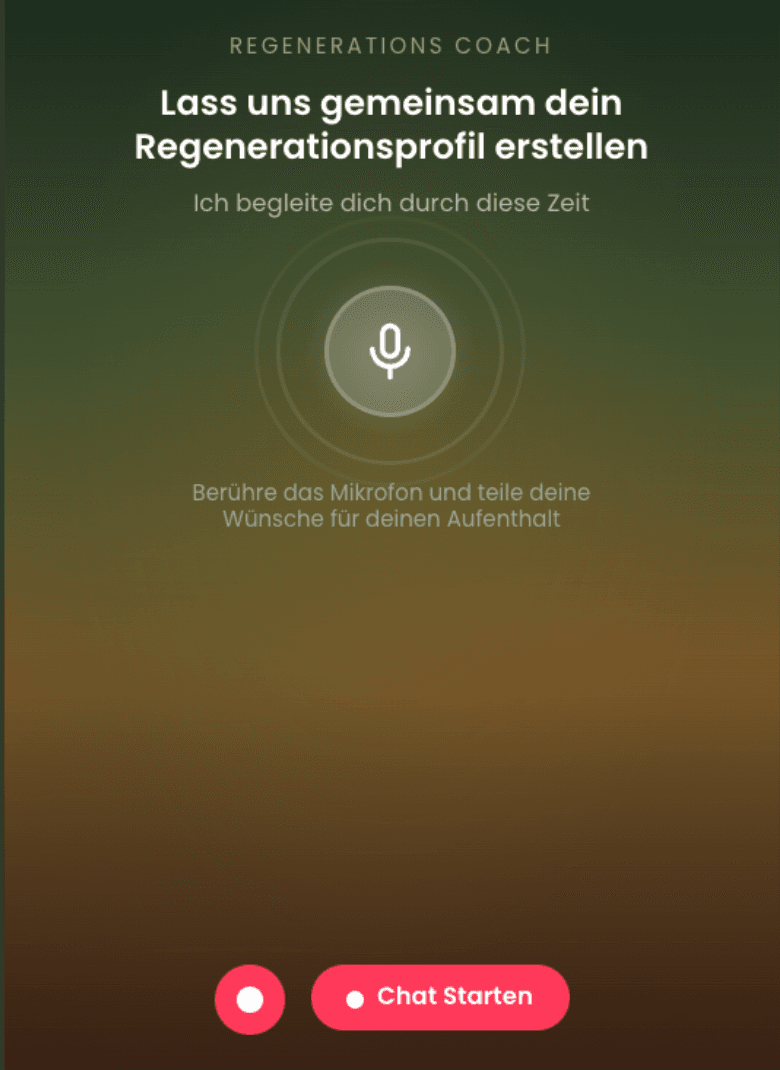The height and width of the screenshot is (1070, 780).
Task: Enable the microphone by tapping its button
Action: pos(390,352)
